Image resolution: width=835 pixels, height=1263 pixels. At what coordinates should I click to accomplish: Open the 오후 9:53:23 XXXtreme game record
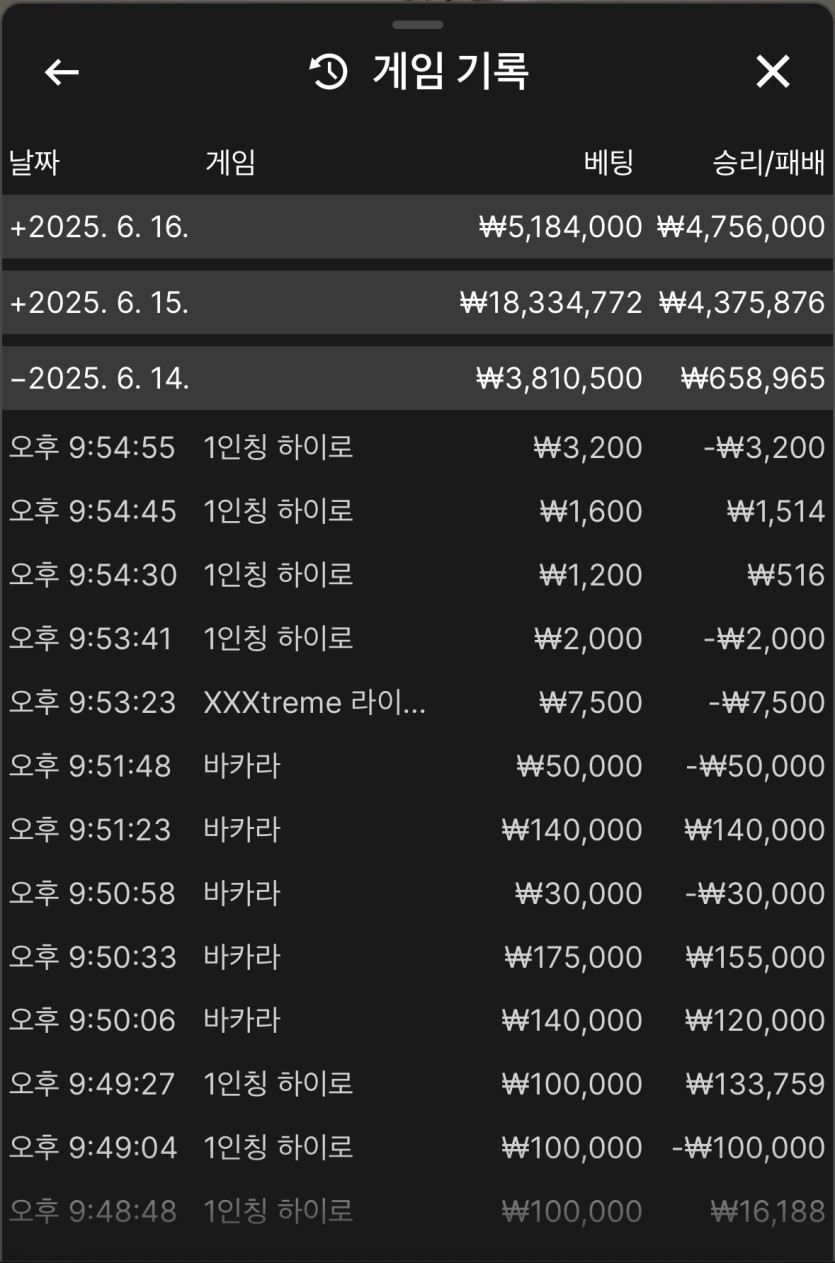(417, 702)
